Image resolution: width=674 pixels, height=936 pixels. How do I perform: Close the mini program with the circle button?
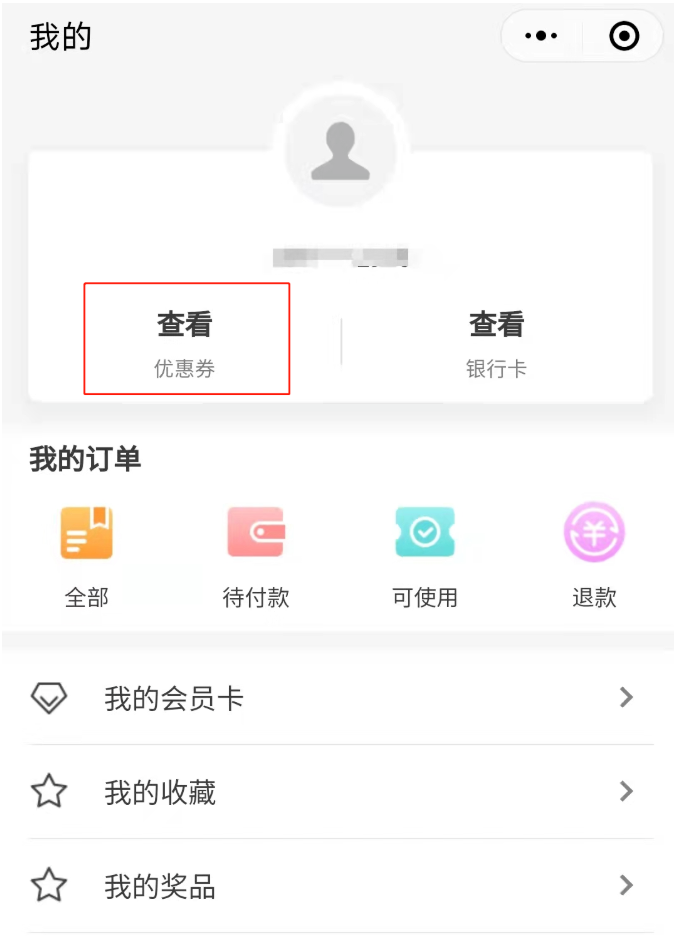click(x=624, y=37)
